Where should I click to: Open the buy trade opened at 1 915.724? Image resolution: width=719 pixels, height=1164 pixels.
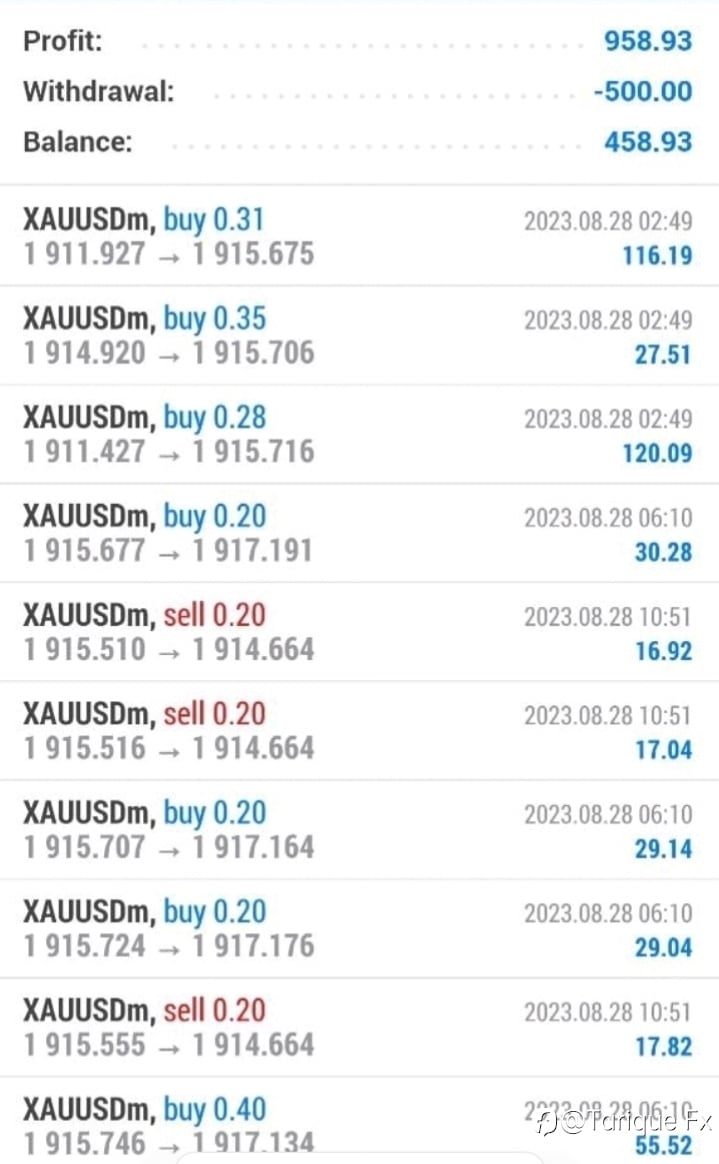(359, 929)
